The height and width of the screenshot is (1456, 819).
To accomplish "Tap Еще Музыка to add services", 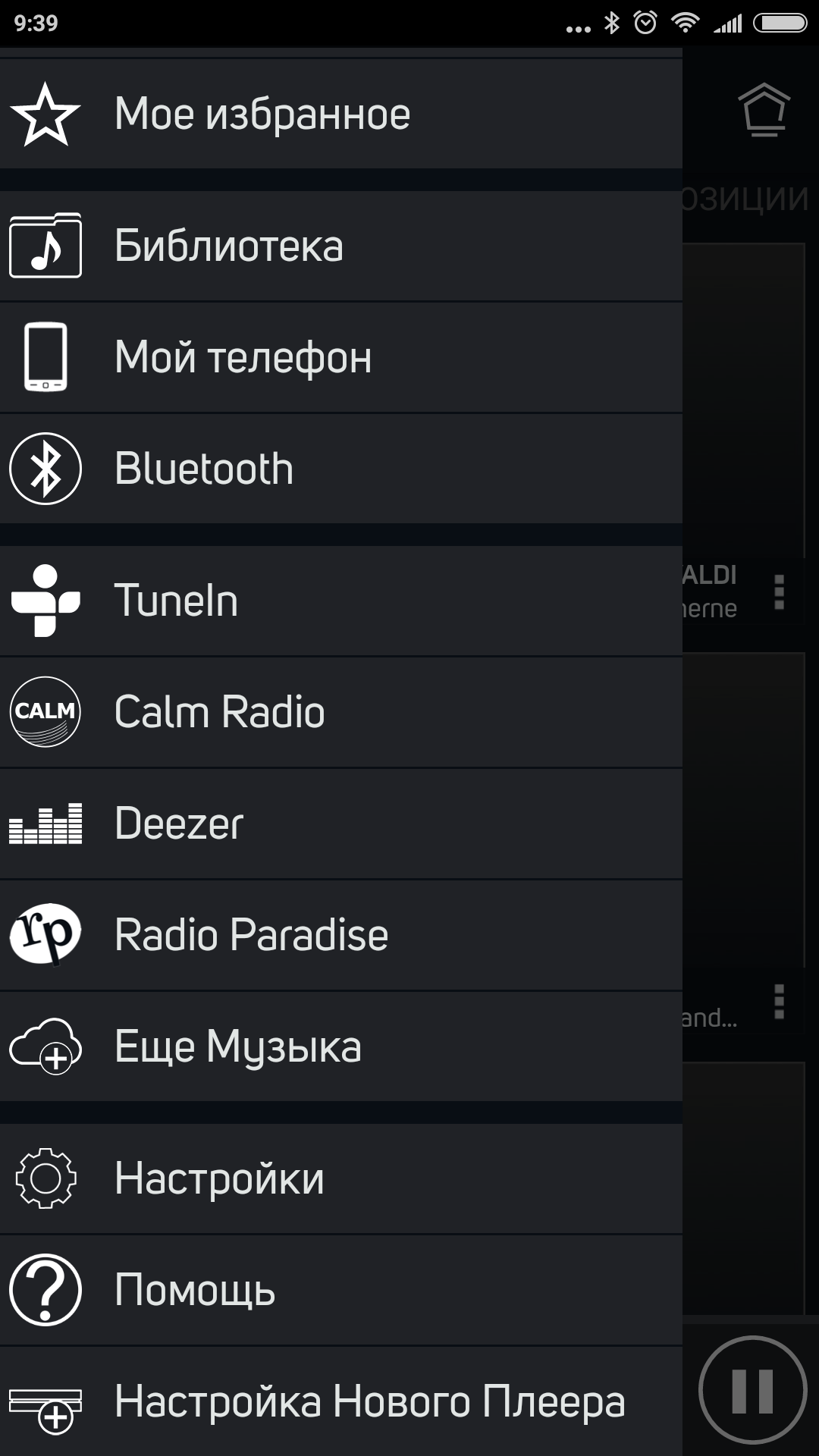I will 341,1046.
